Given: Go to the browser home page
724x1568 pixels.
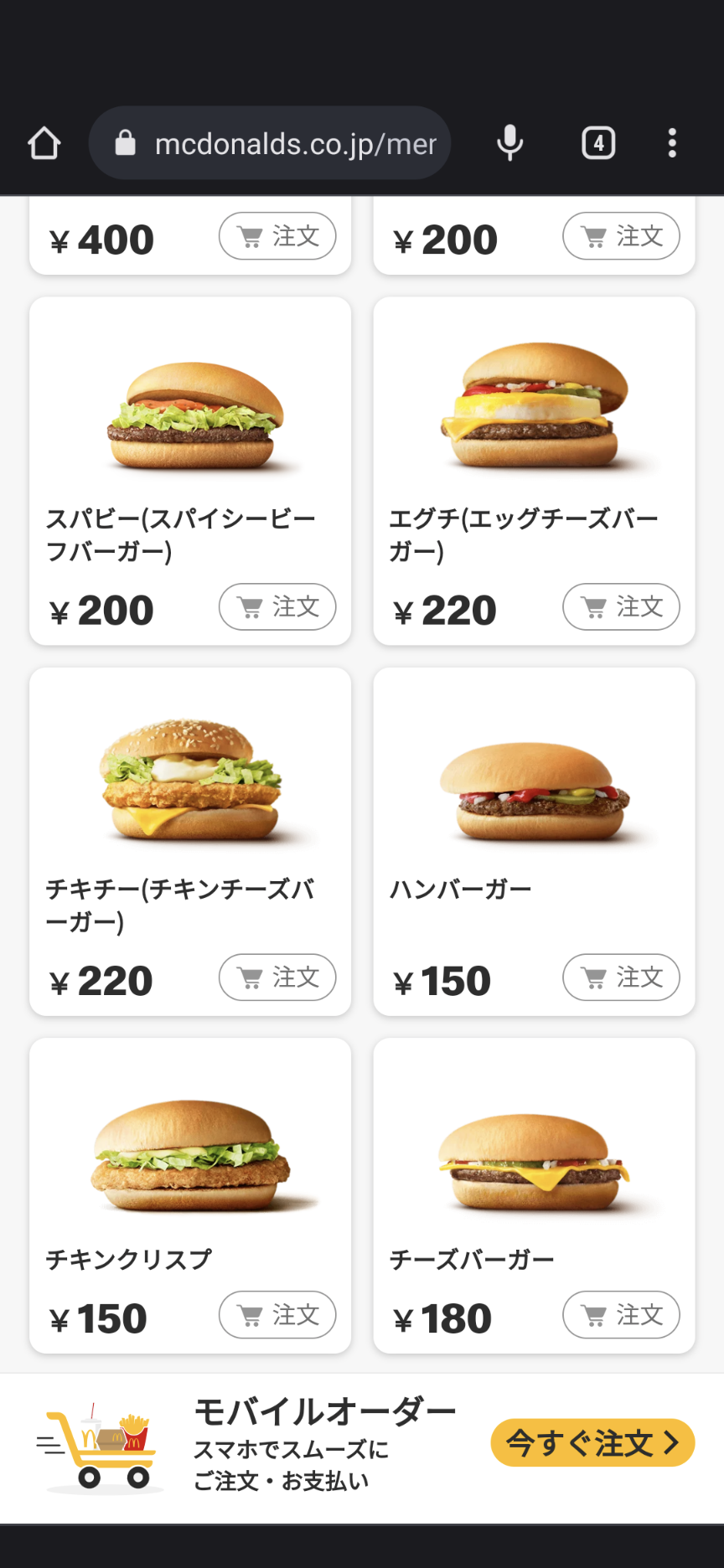Looking at the screenshot, I should [x=44, y=143].
